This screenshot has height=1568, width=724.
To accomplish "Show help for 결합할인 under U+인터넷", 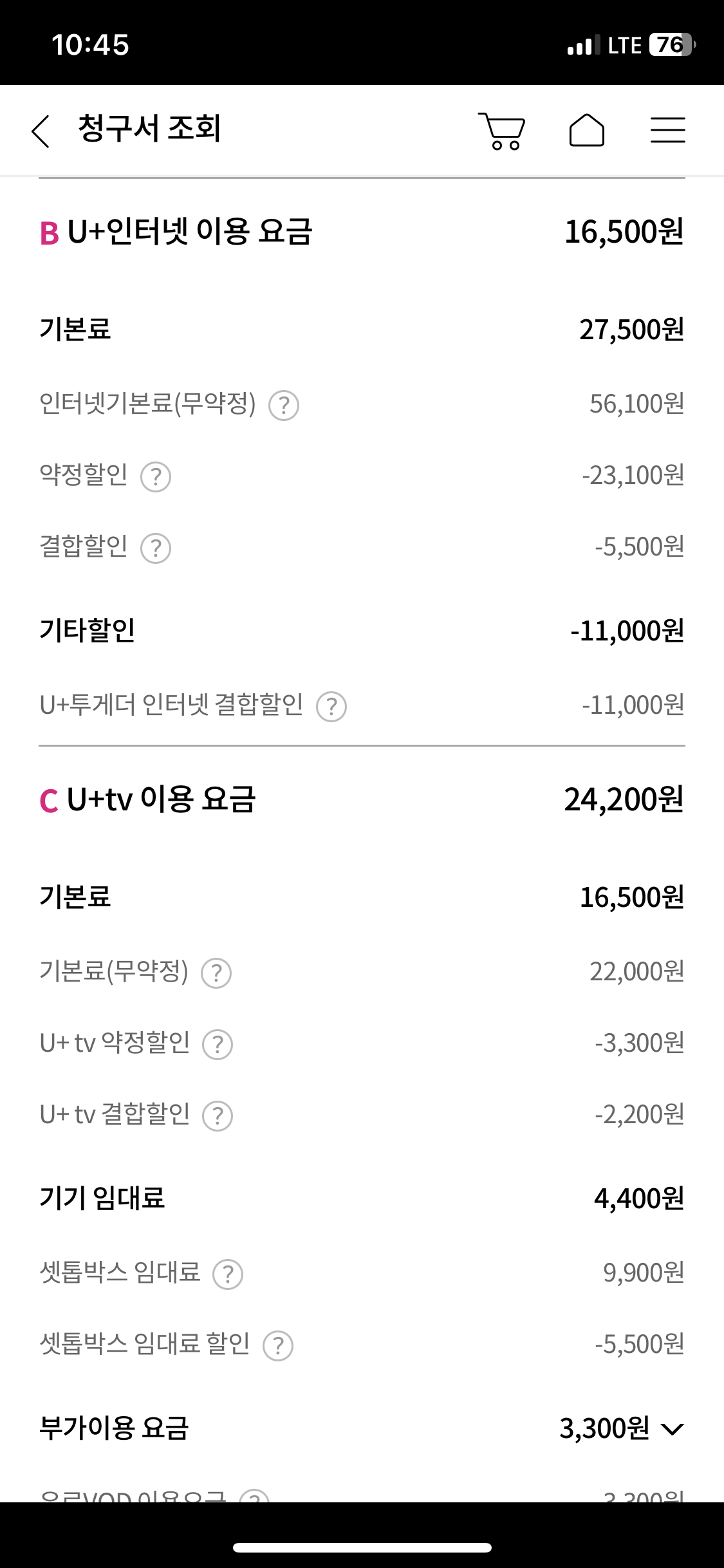I will [156, 548].
